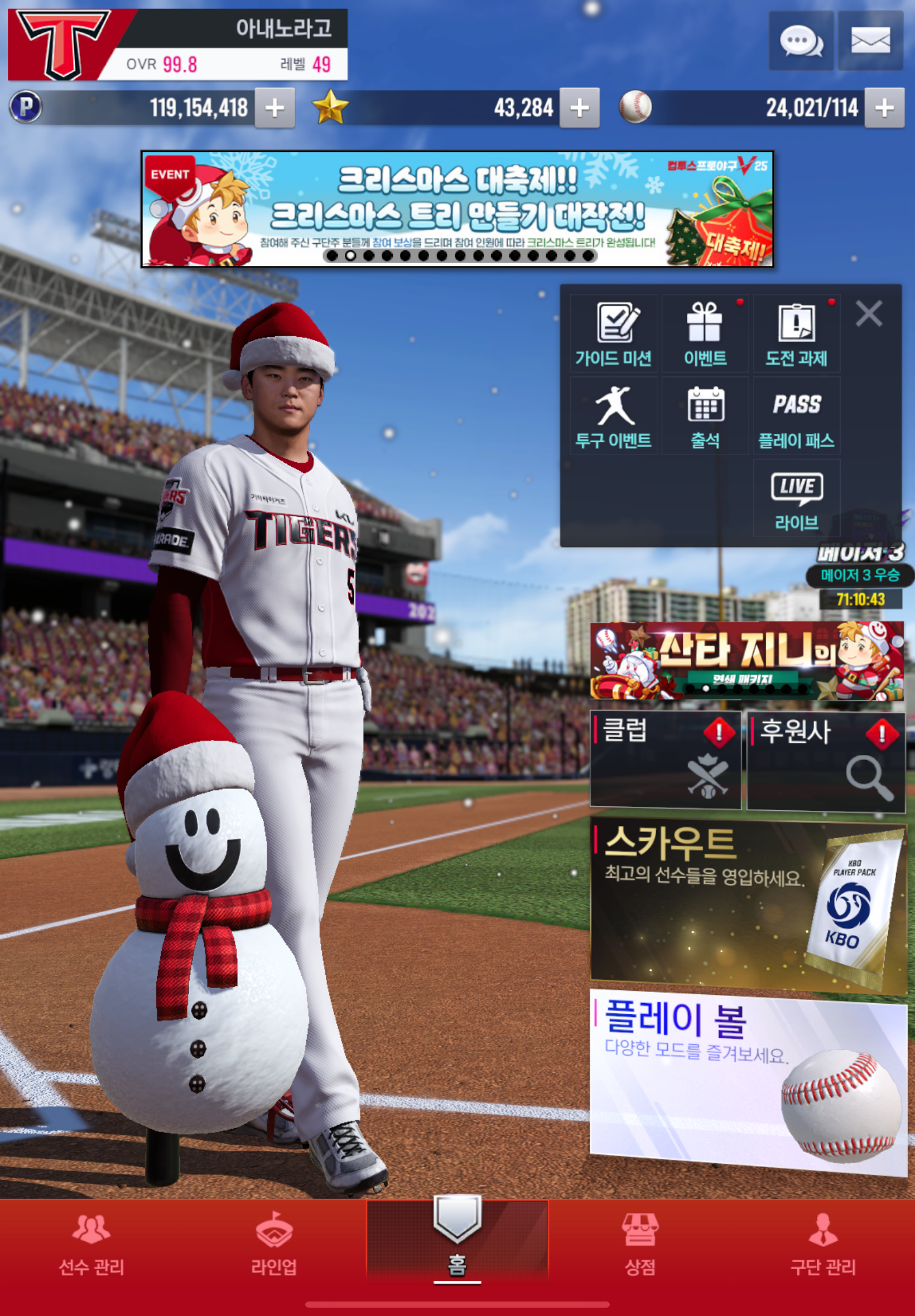This screenshot has width=915, height=1316.
Task: Open 도전 과제 challenges
Action: (796, 334)
